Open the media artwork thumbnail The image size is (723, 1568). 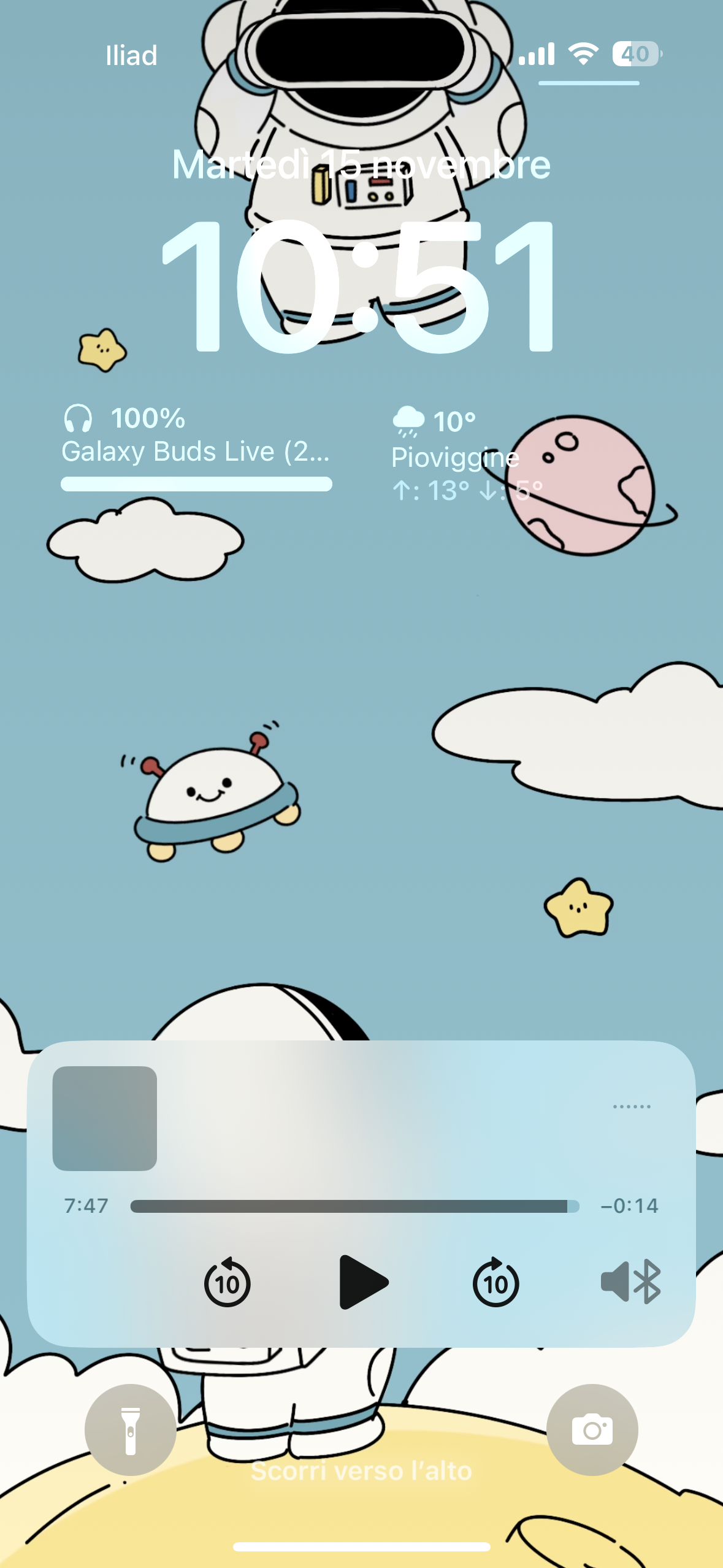105,1118
